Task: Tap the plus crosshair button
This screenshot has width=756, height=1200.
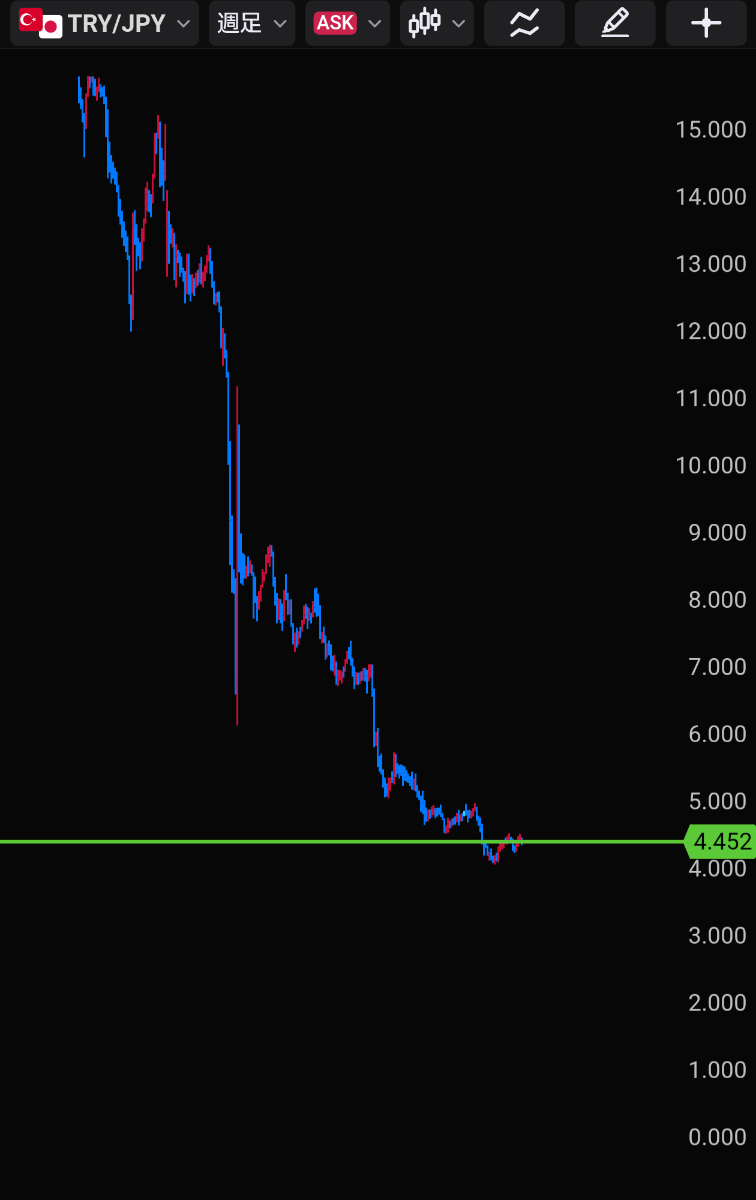Action: (x=706, y=23)
